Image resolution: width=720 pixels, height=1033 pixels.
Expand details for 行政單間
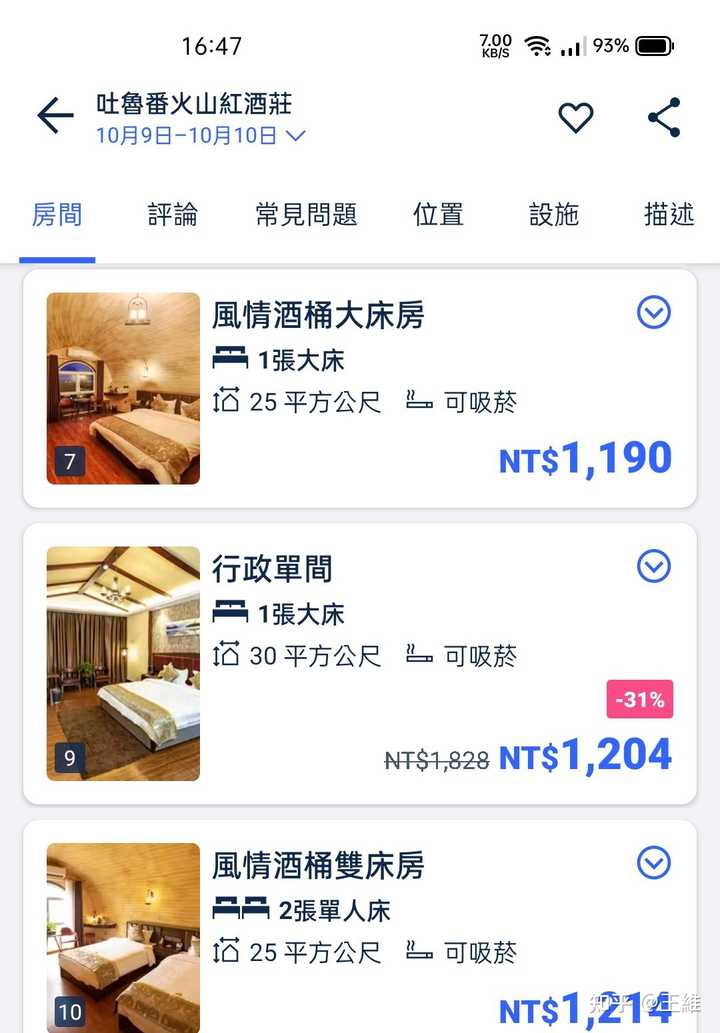[x=654, y=567]
